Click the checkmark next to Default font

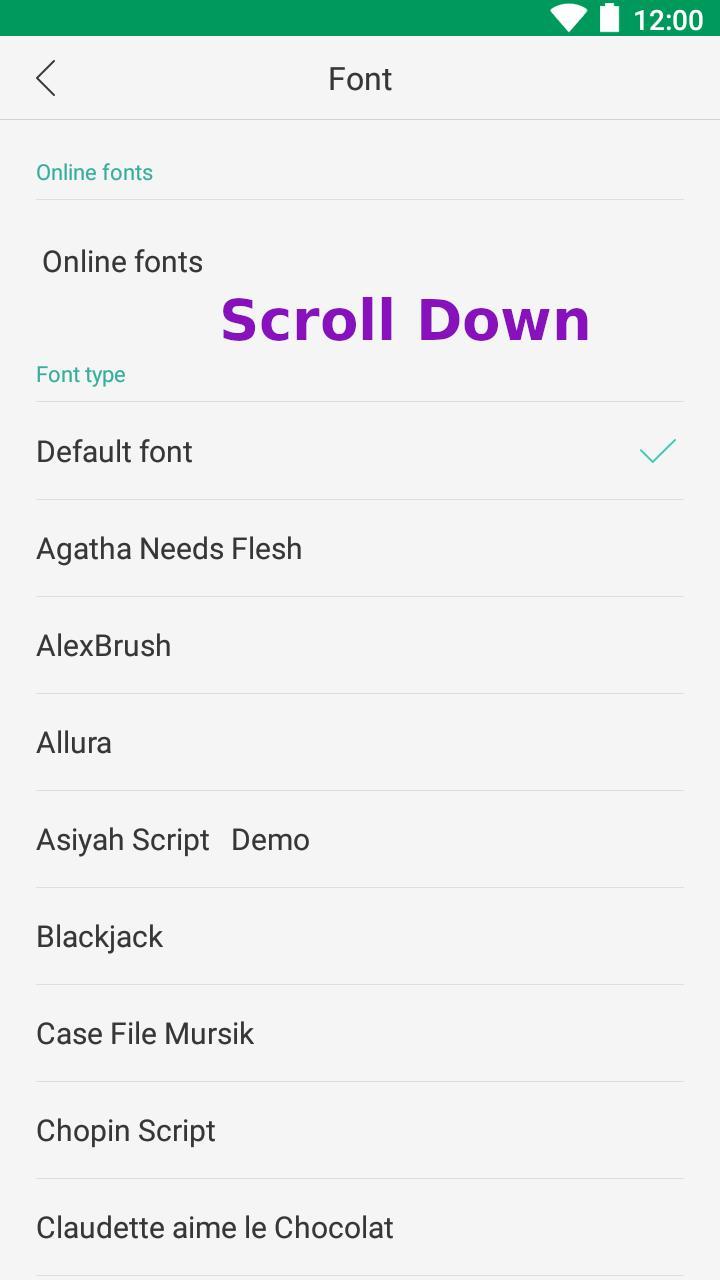[656, 452]
